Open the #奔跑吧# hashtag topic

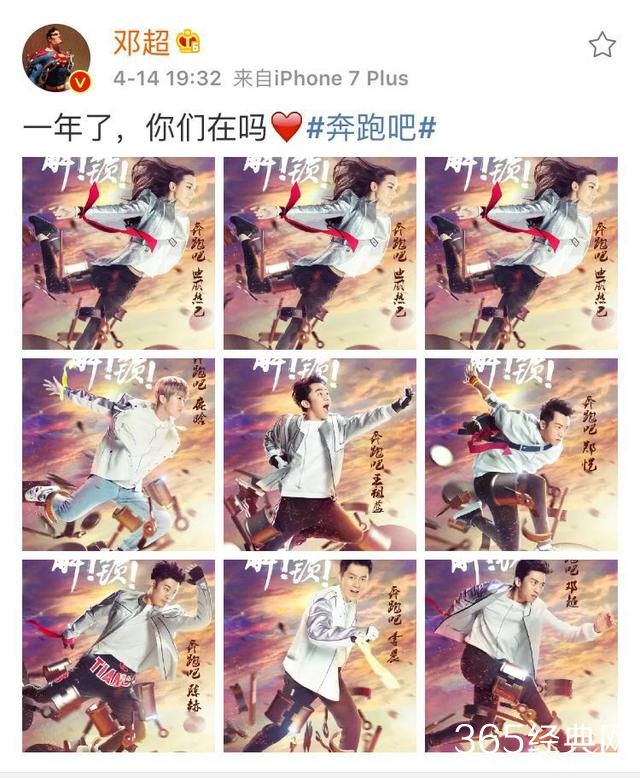tap(371, 128)
